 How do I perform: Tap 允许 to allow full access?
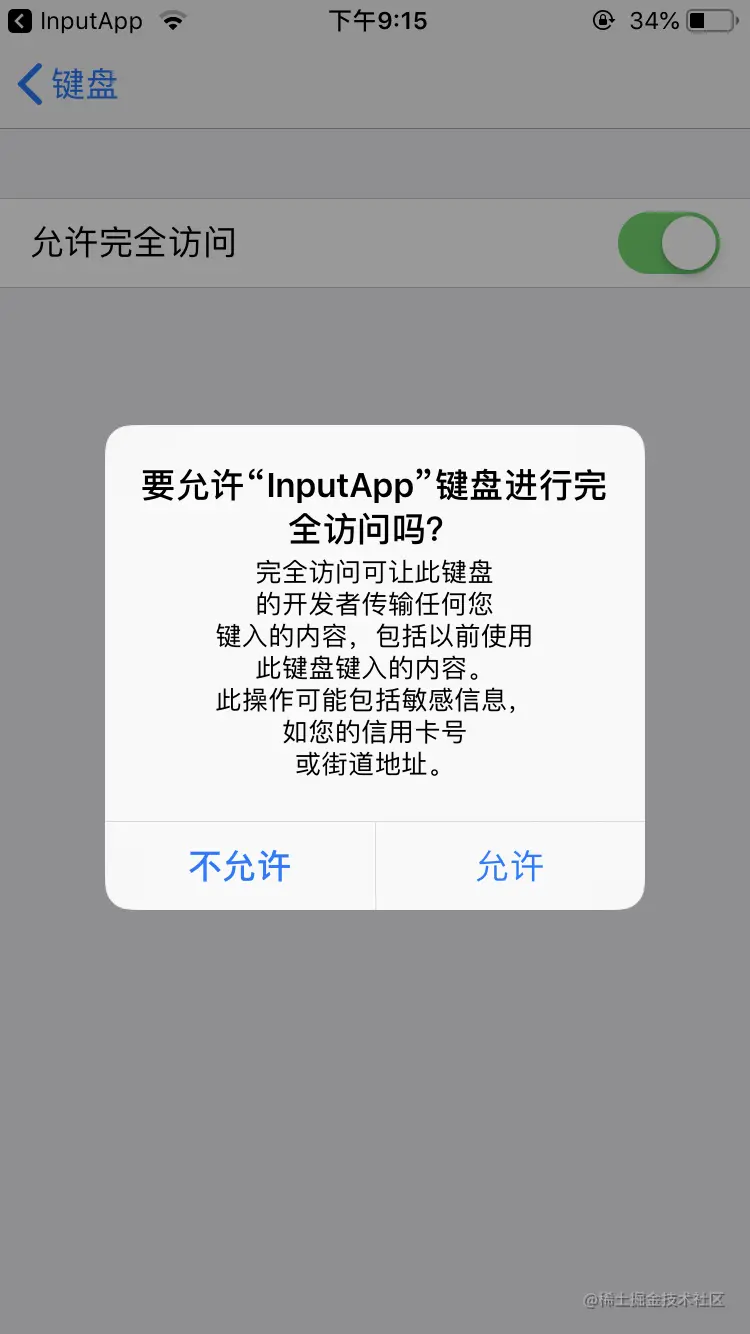tap(510, 866)
